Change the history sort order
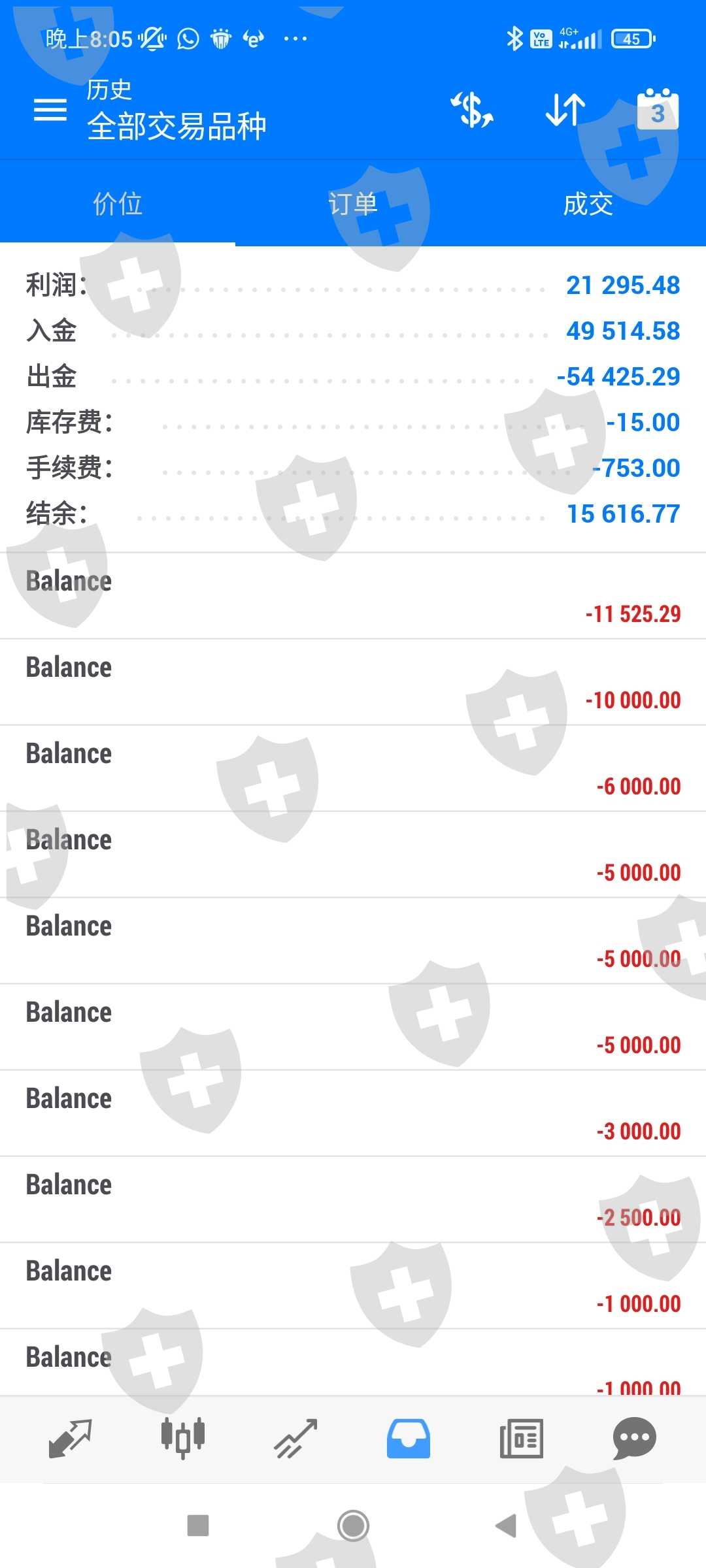The height and width of the screenshot is (1568, 706). (x=565, y=110)
